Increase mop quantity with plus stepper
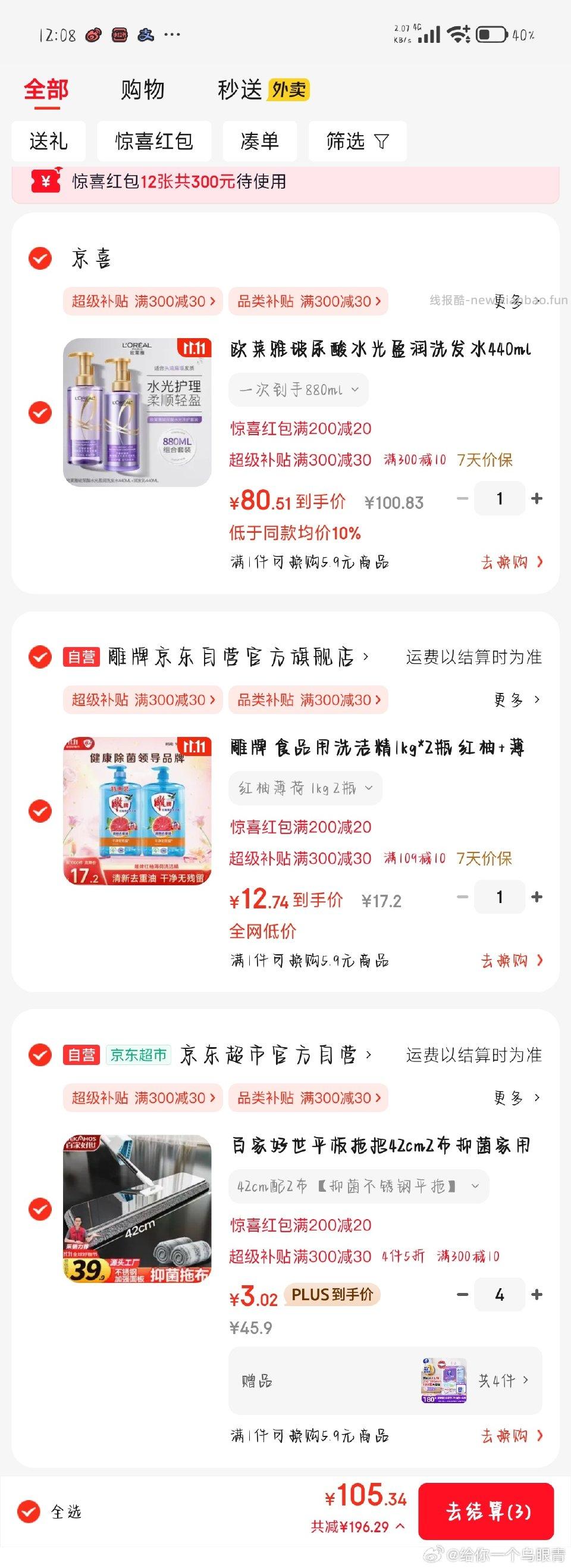This screenshot has height=1568, width=571. 537,1295
